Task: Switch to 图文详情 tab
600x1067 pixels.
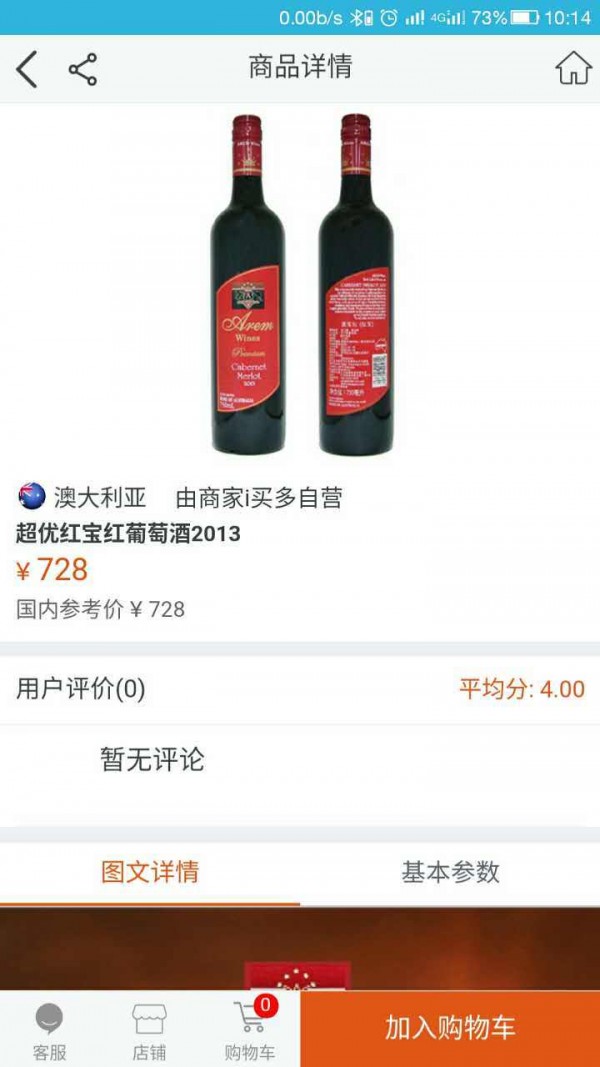Action: pos(150,872)
